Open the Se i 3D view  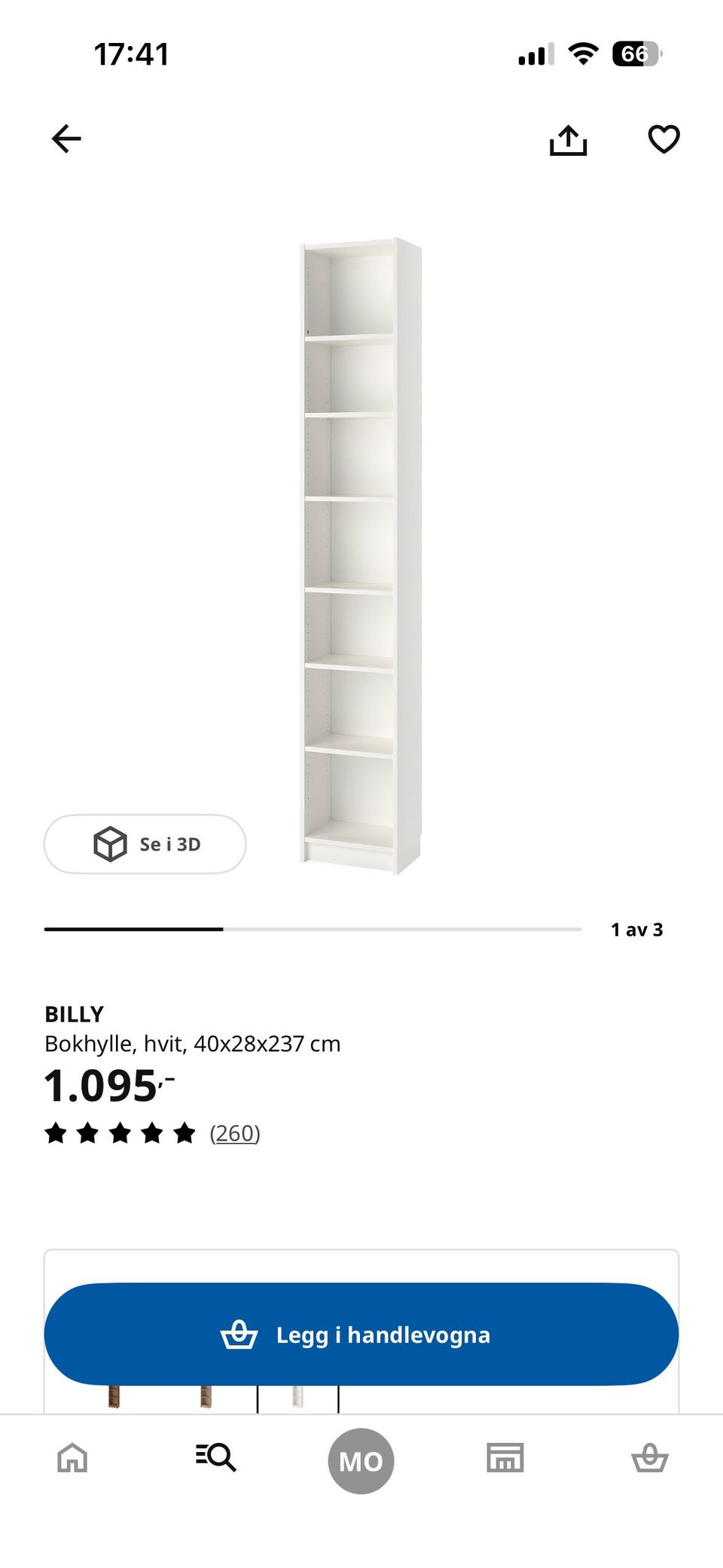145,844
